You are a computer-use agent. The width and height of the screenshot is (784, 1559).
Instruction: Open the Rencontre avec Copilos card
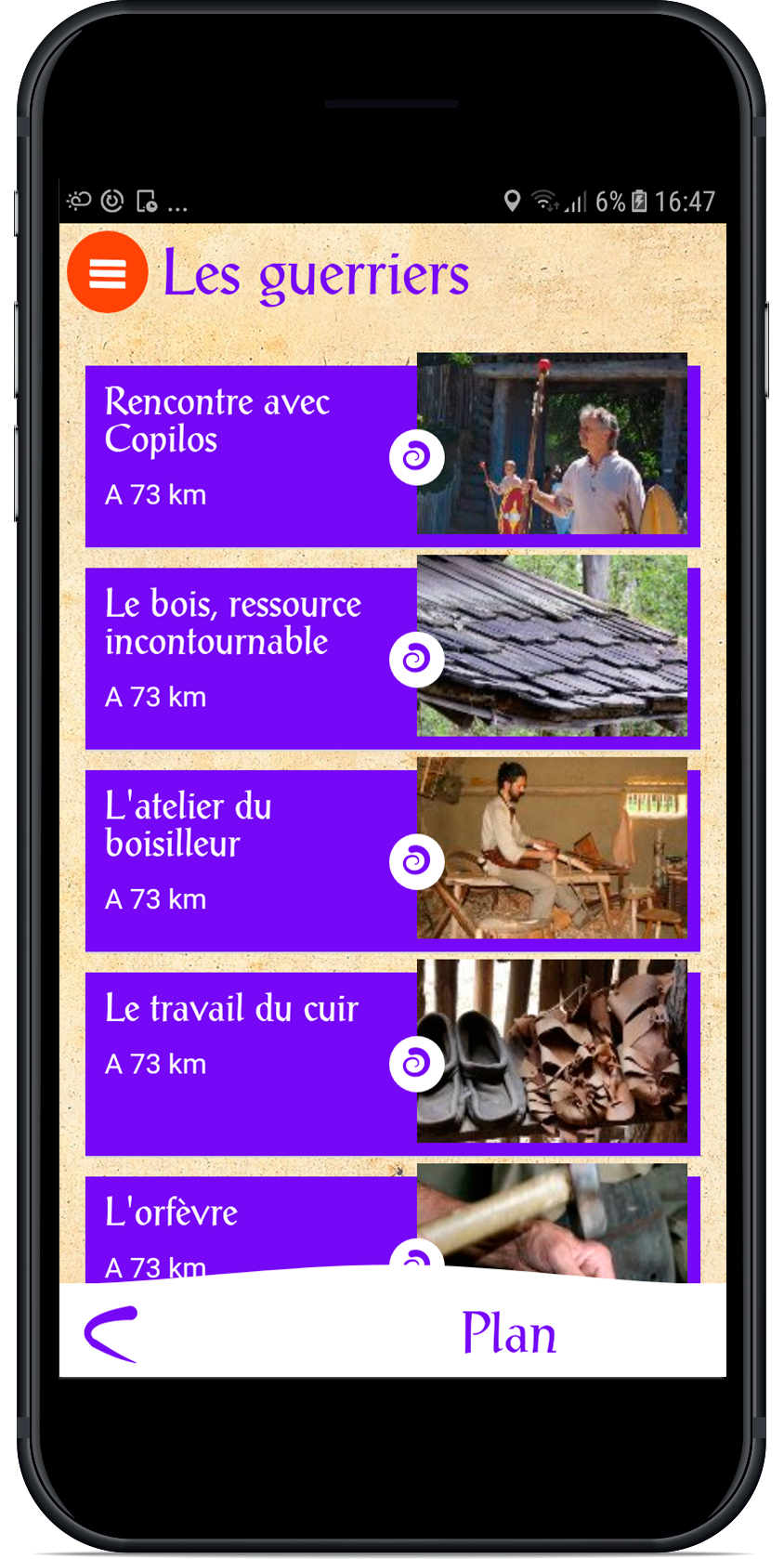pyautogui.click(x=392, y=451)
